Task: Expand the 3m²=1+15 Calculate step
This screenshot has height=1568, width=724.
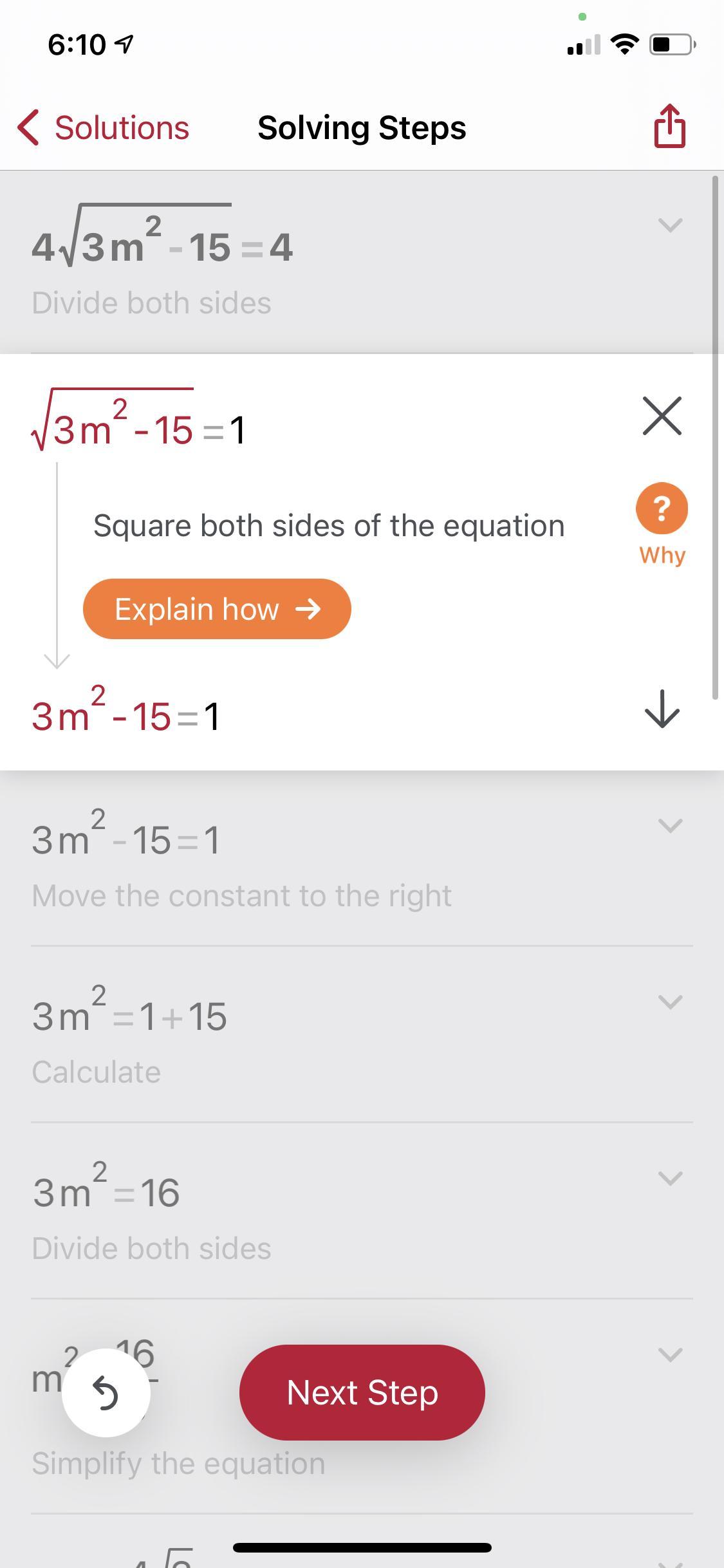Action: pos(670,1002)
